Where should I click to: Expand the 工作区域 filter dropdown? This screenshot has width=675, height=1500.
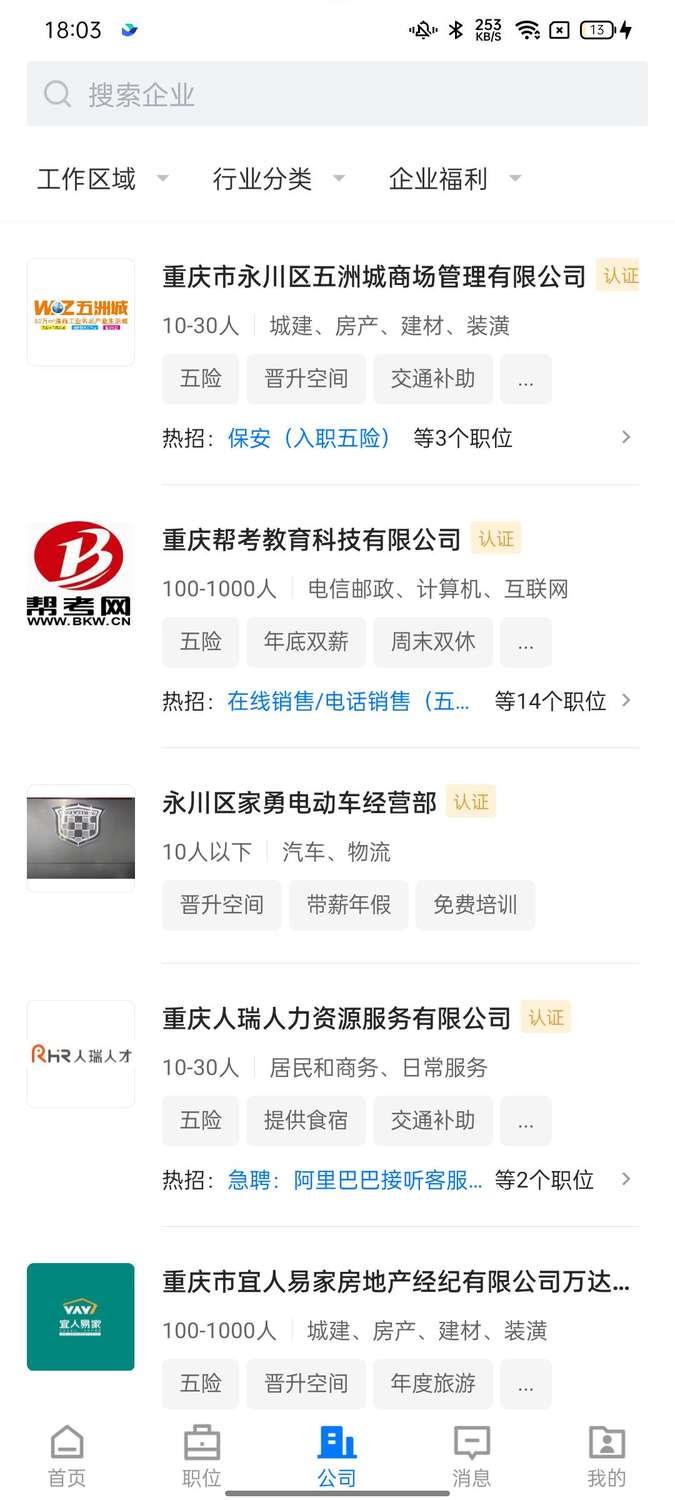(x=102, y=179)
